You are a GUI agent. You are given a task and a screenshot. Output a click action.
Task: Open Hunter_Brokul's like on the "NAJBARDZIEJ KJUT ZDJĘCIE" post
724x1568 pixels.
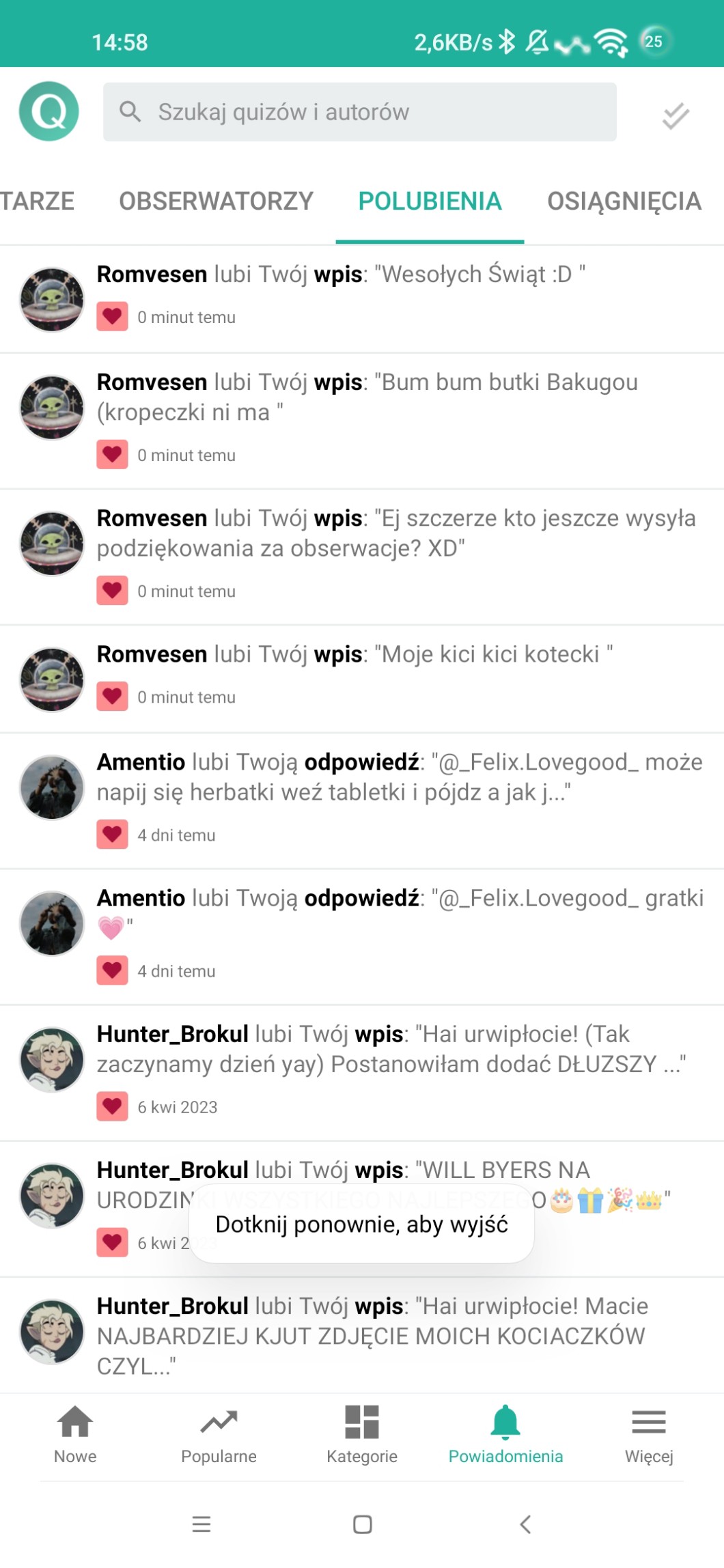[362, 1335]
